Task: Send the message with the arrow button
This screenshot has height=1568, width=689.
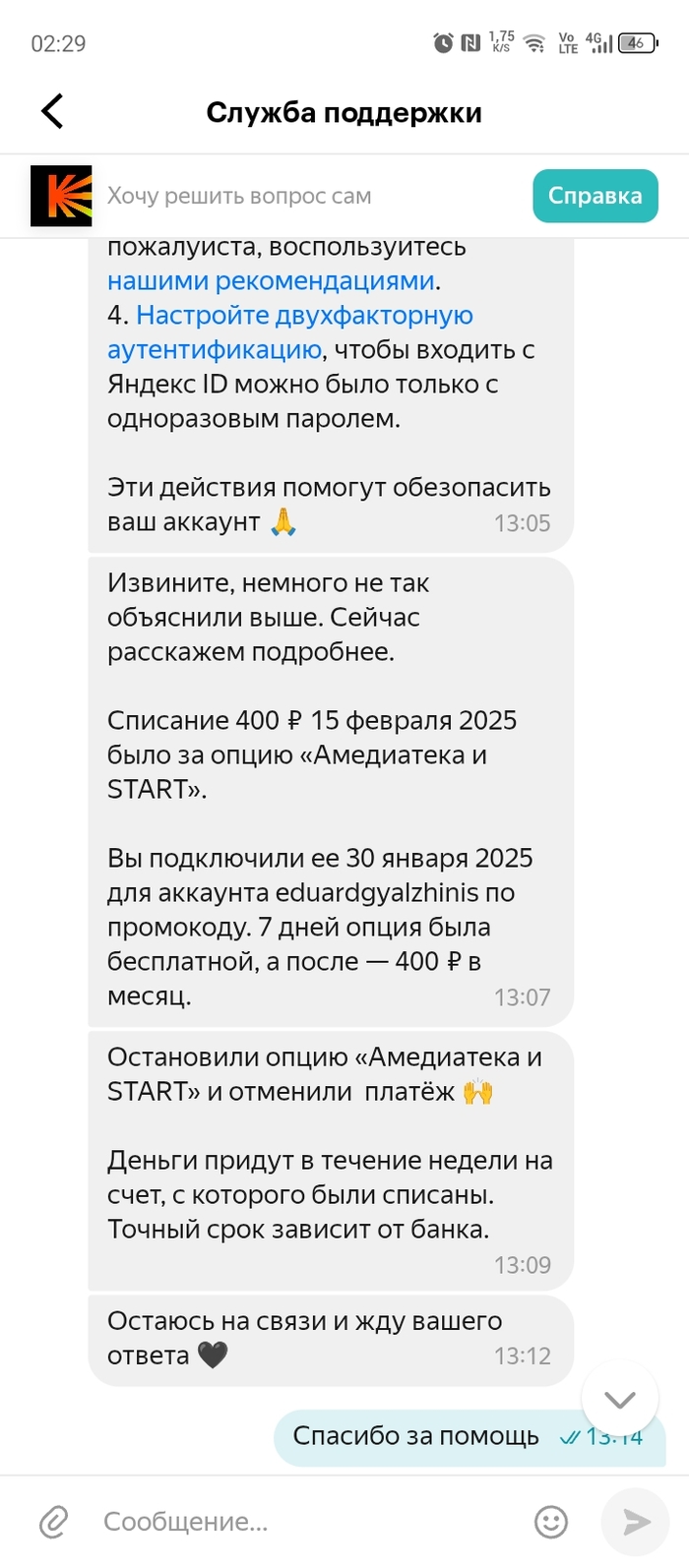Action: 637,1522
